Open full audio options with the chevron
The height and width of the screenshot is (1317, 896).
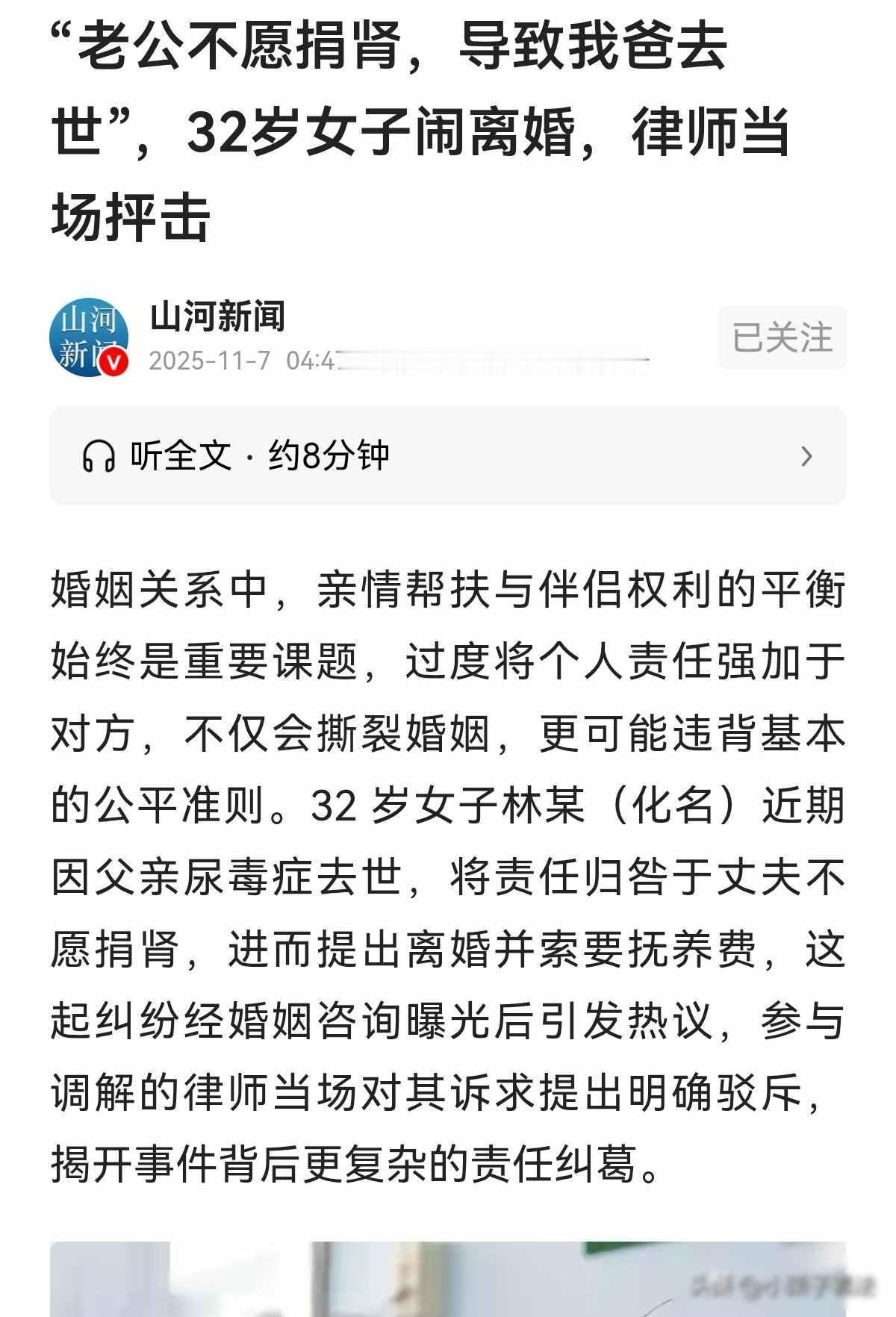(x=805, y=455)
